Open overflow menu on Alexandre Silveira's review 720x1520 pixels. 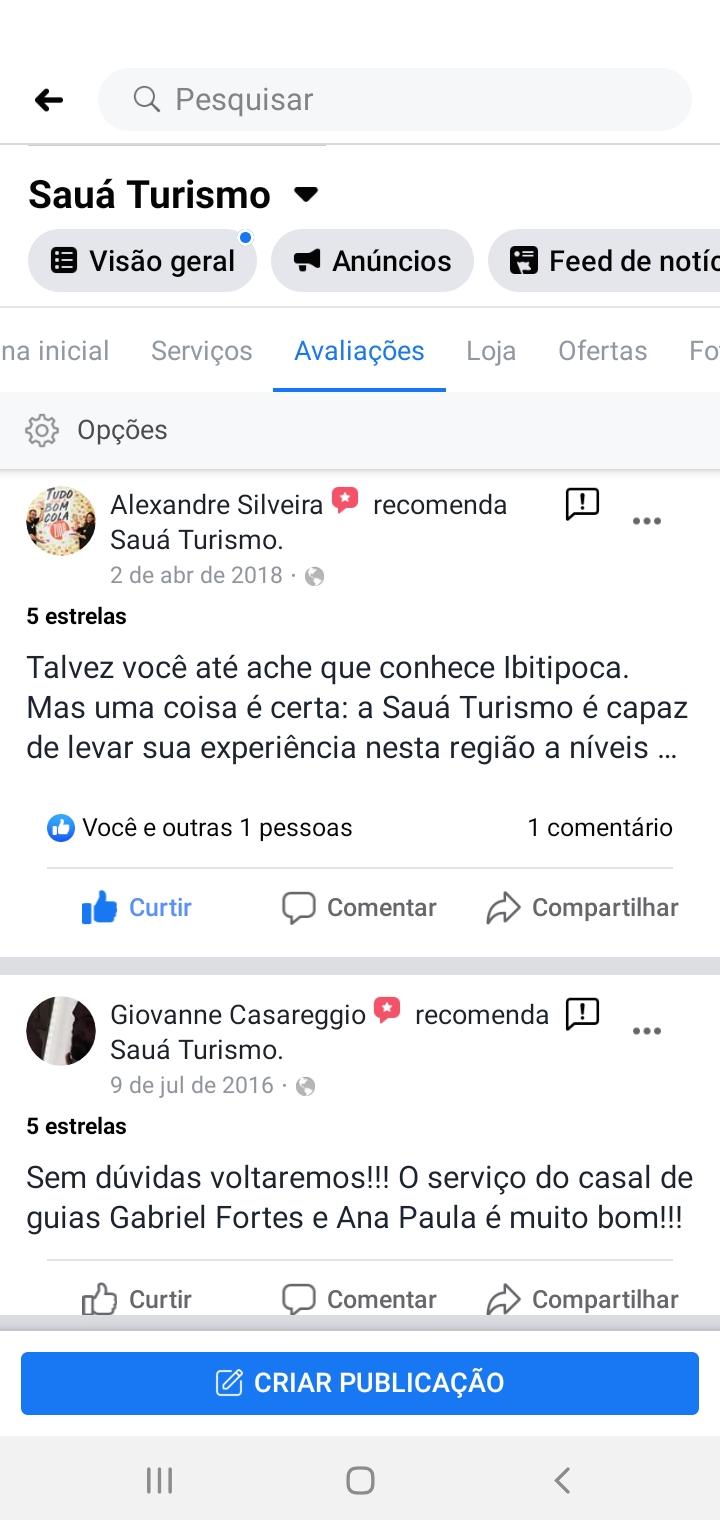pos(647,521)
